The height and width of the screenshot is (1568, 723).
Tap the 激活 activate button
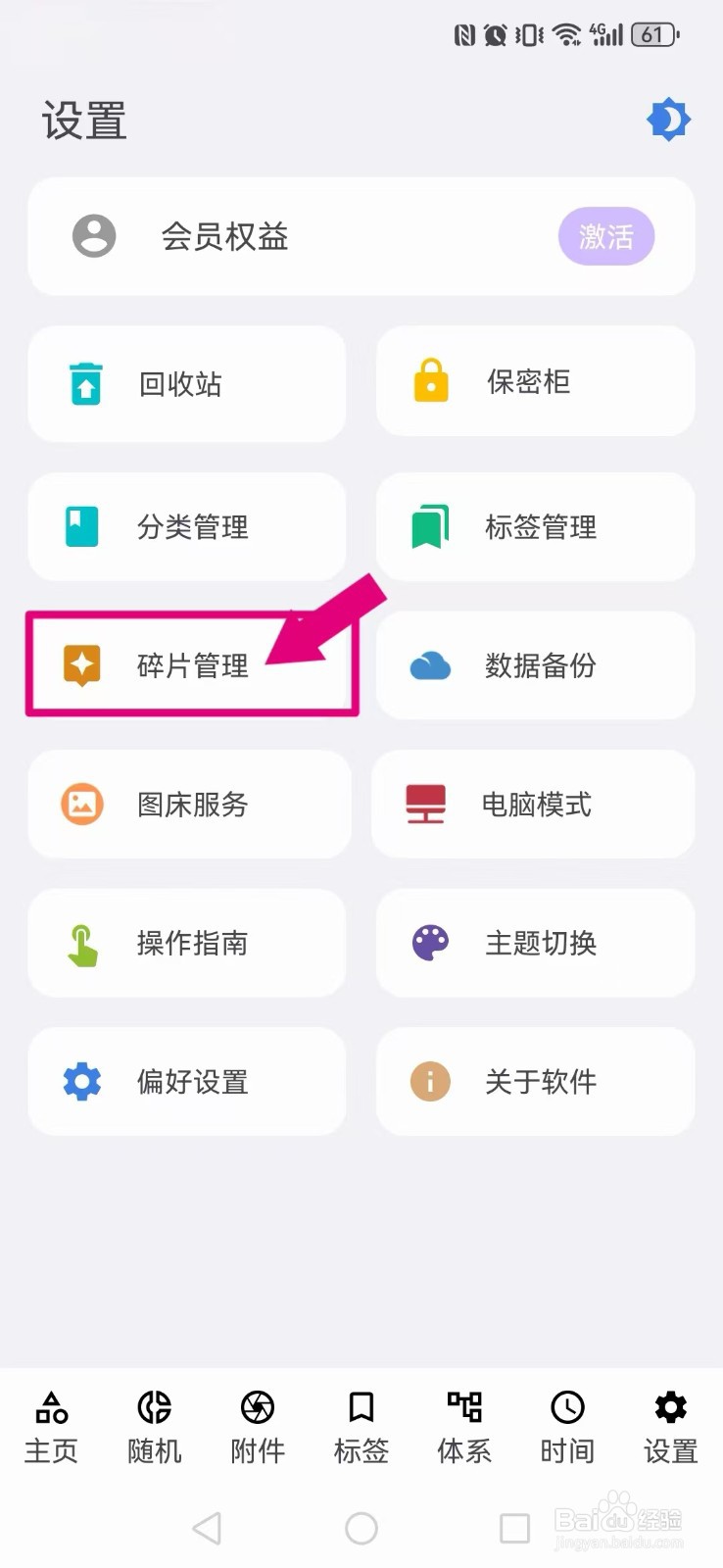[x=606, y=236]
